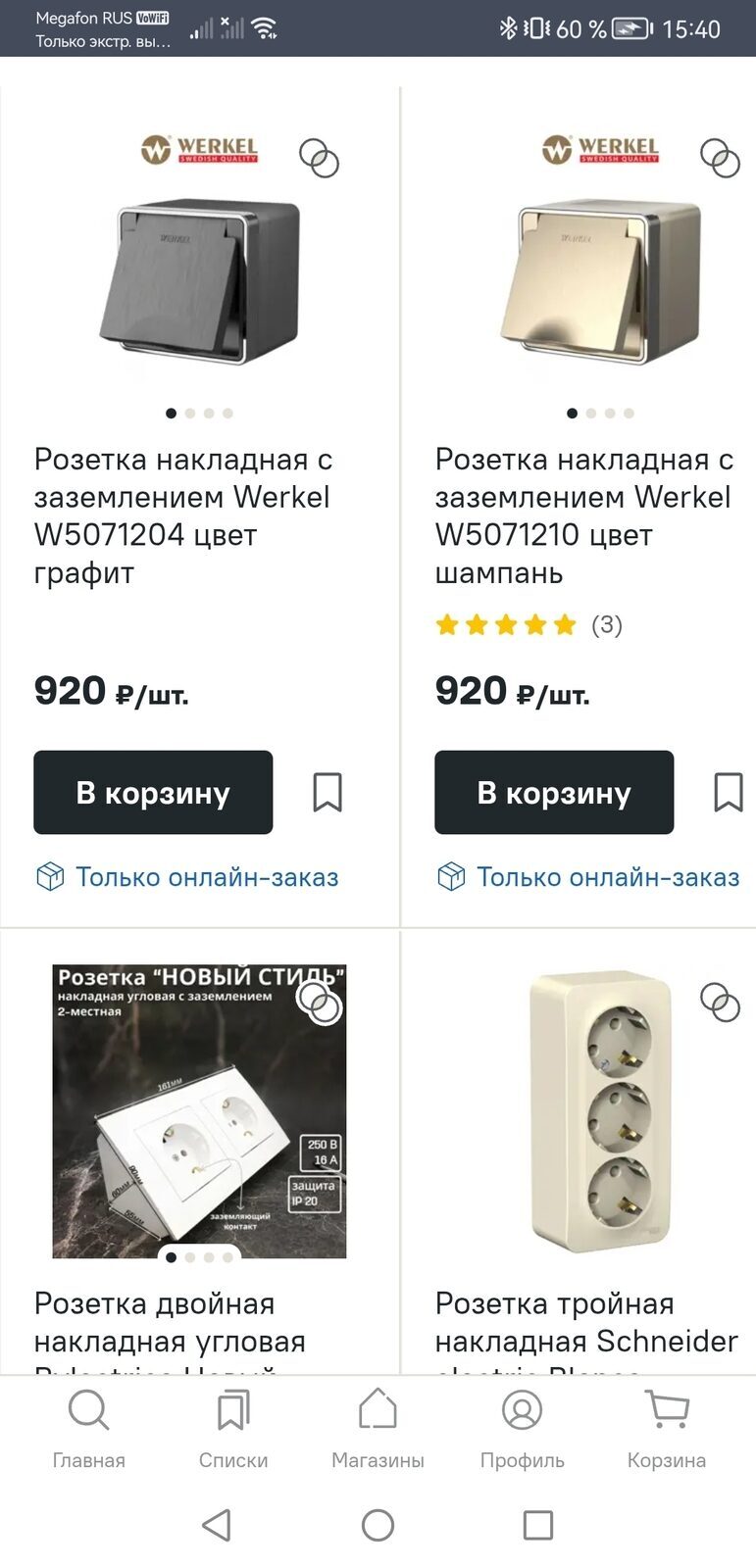Switch to the Списки tab
756x1568 pixels.
point(232,1429)
